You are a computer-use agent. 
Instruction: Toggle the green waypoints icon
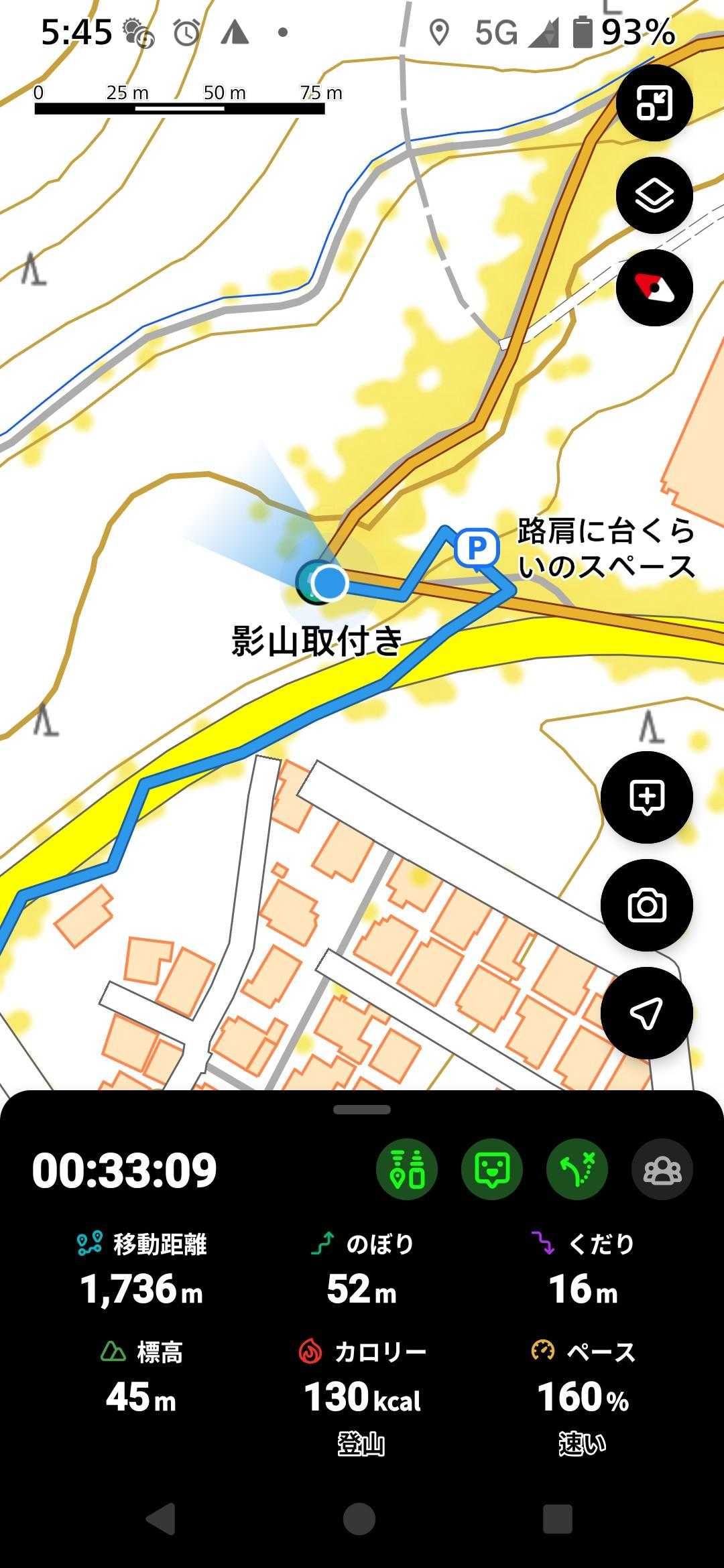(x=407, y=1169)
